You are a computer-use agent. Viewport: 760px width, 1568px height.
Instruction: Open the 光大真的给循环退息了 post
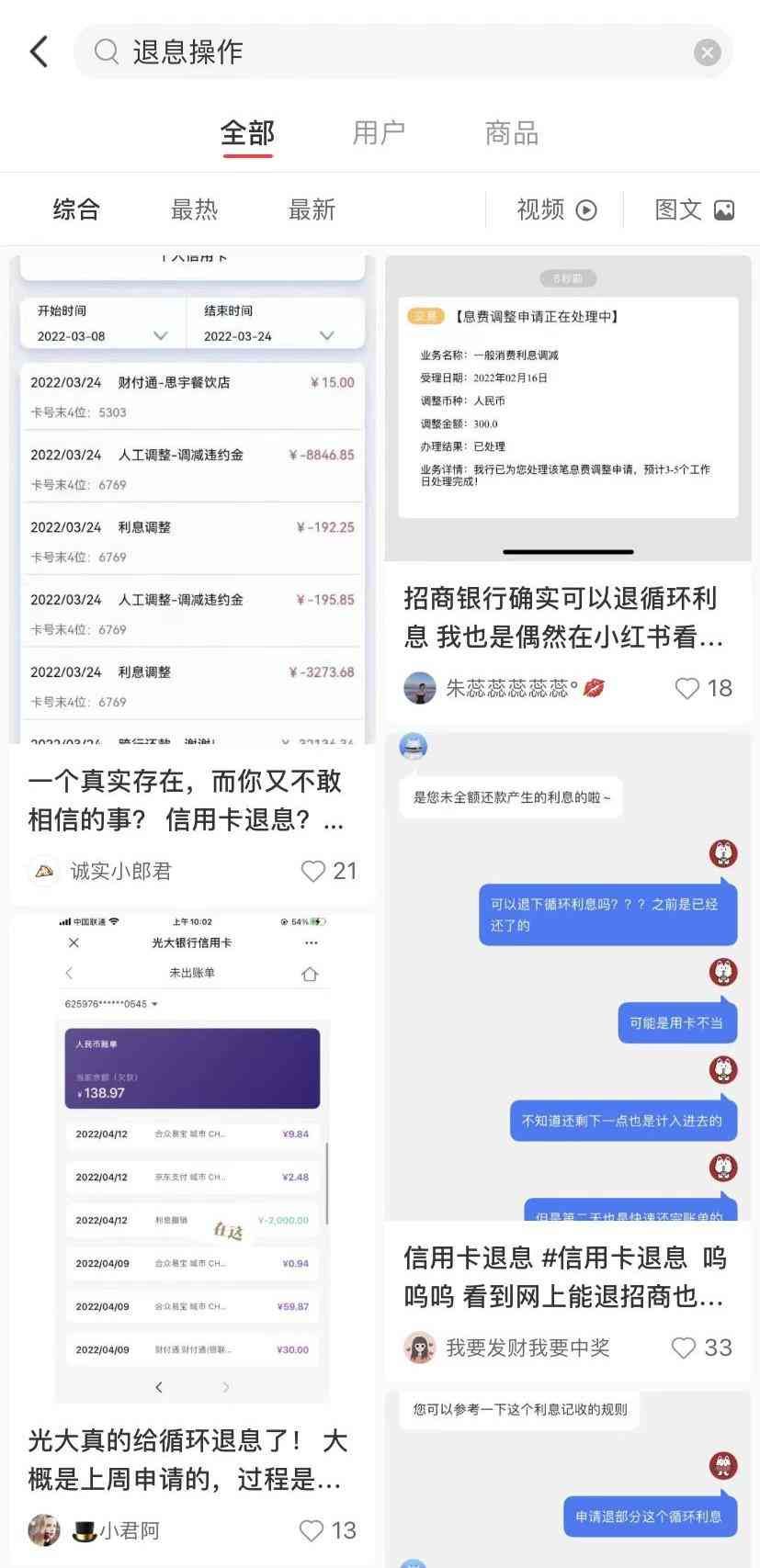pos(187,1459)
